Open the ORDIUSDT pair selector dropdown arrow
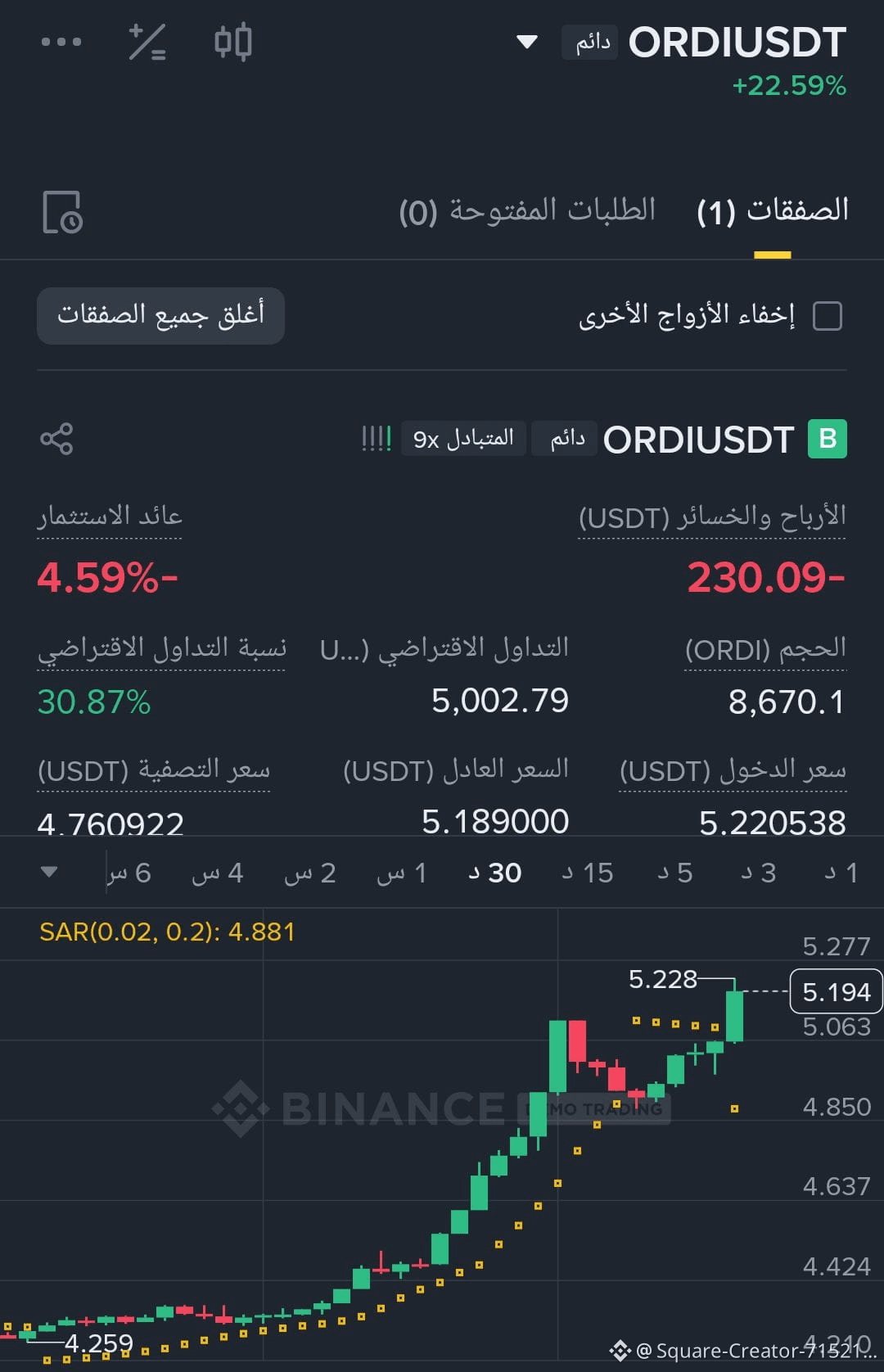The image size is (884, 1372). pos(528,41)
